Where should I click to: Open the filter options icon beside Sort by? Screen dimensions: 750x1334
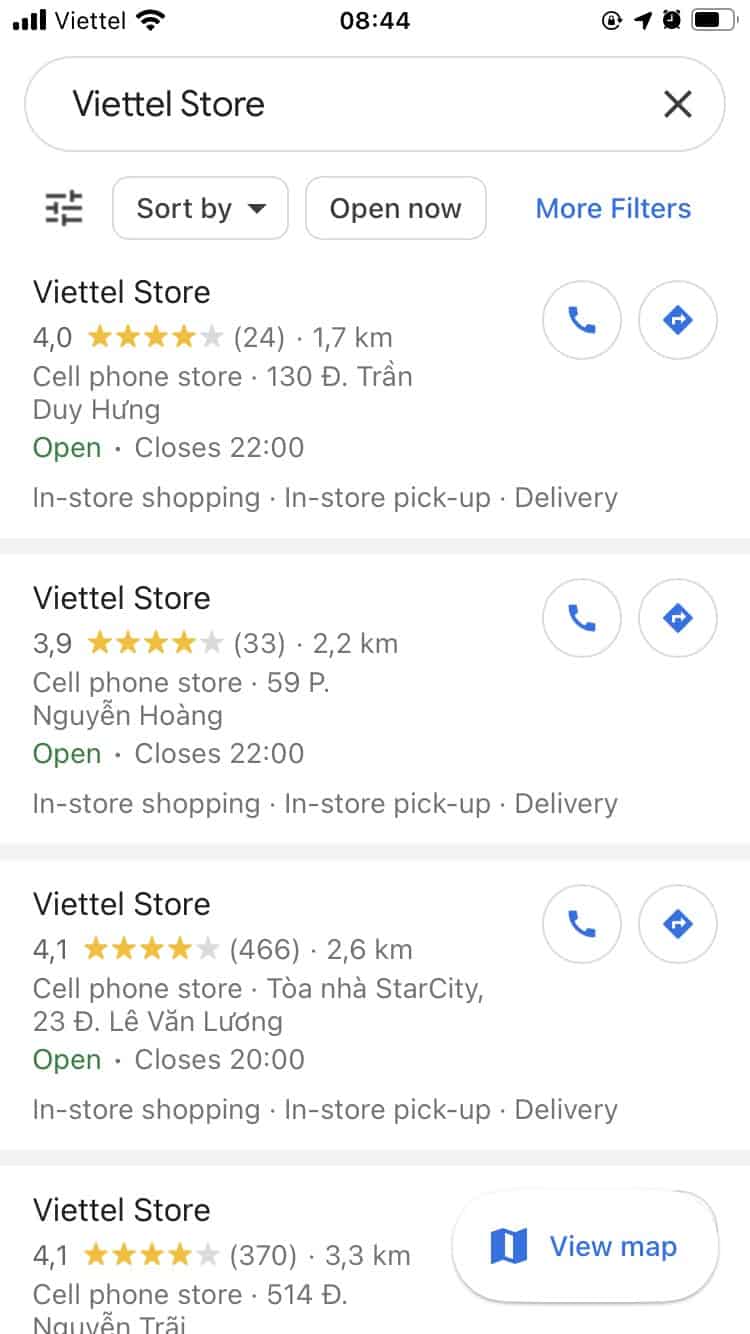[63, 208]
